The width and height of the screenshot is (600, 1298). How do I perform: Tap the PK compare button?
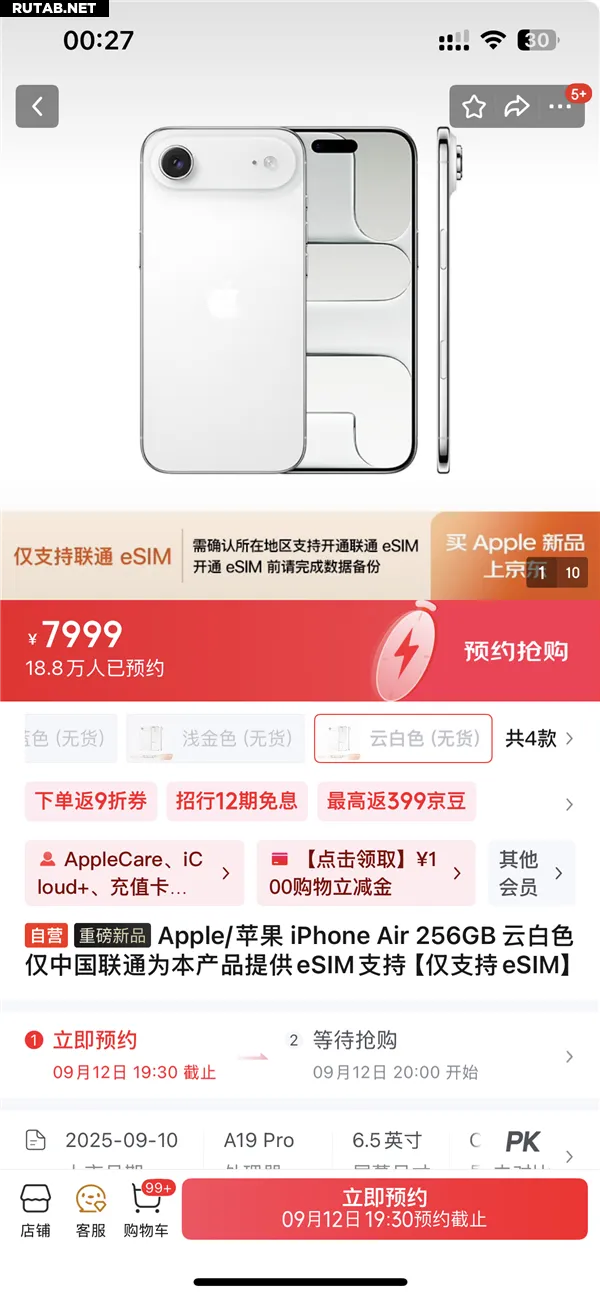pyautogui.click(x=522, y=1142)
